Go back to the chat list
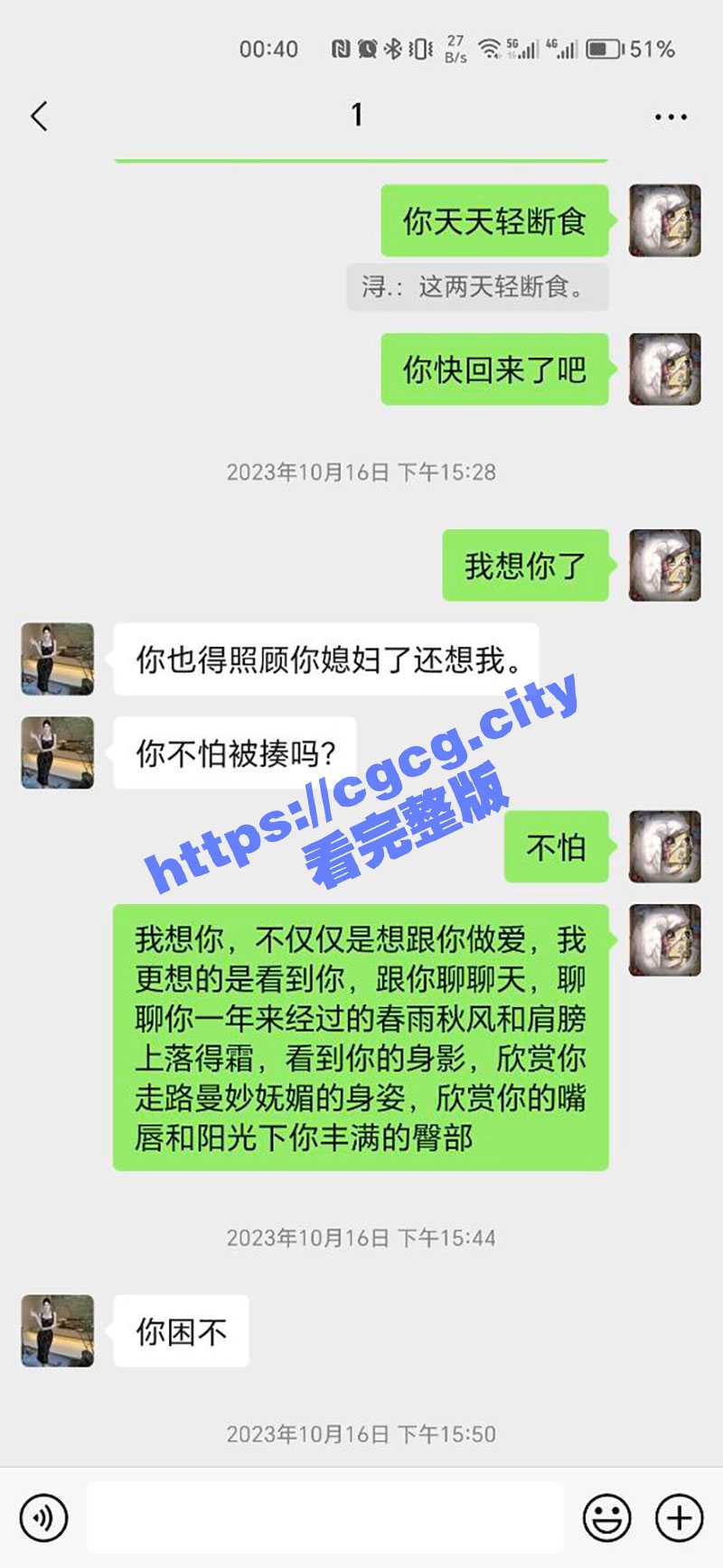Viewport: 723px width, 1568px height. [39, 117]
